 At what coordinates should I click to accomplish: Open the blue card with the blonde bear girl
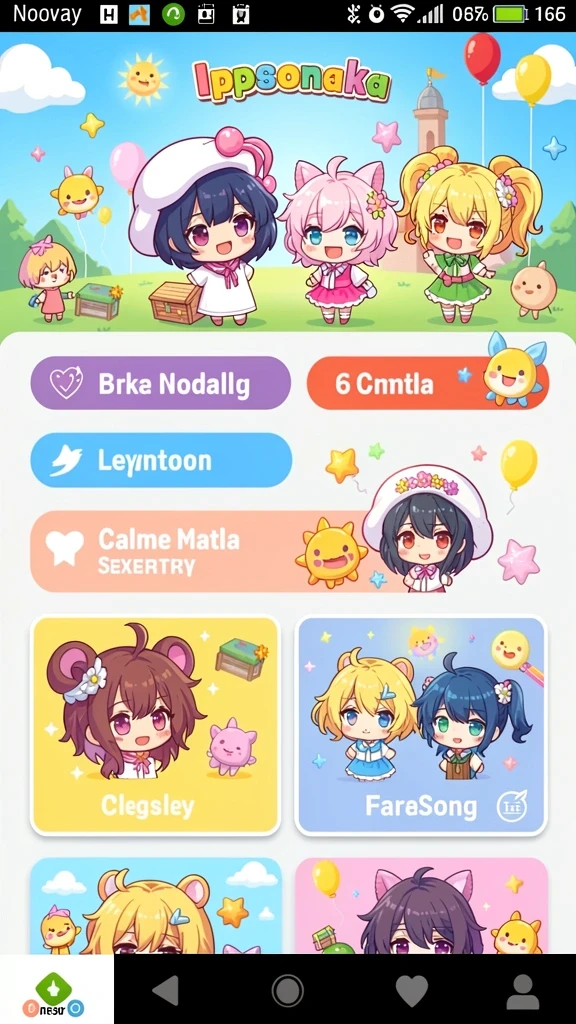tap(155, 906)
